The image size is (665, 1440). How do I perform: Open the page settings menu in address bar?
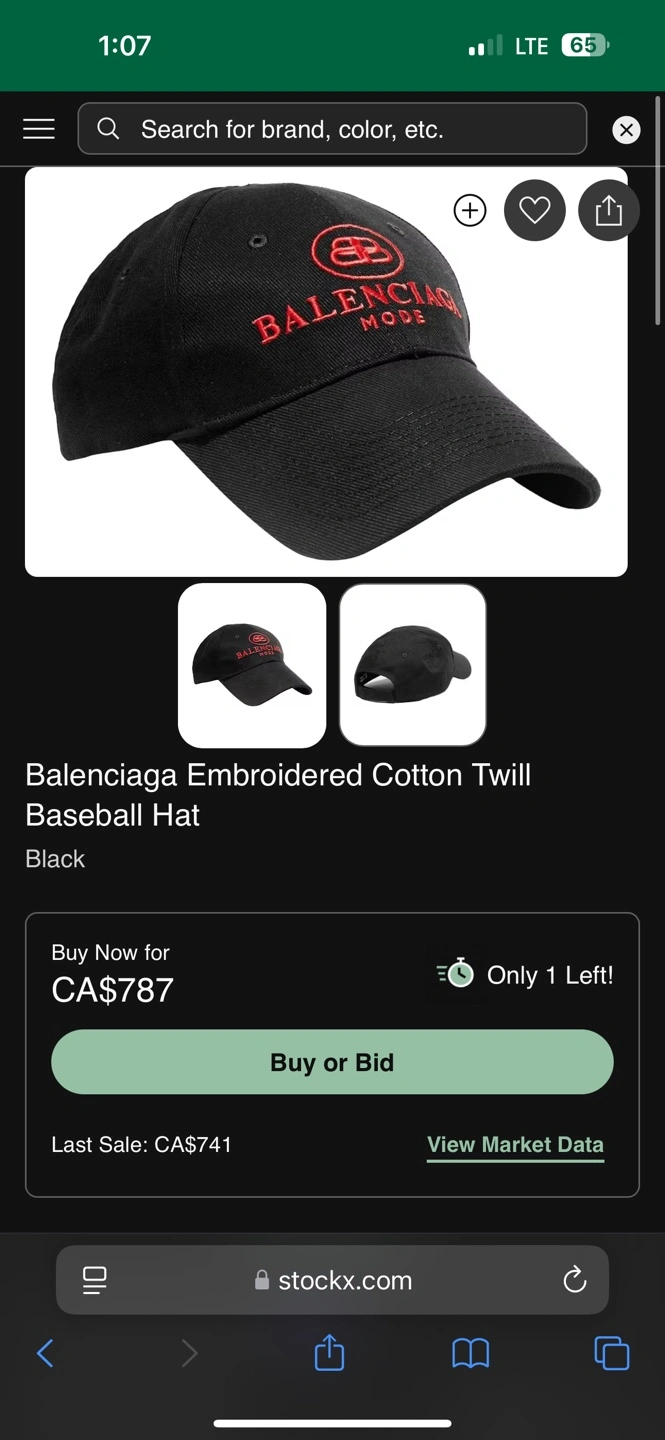pyautogui.click(x=95, y=1280)
